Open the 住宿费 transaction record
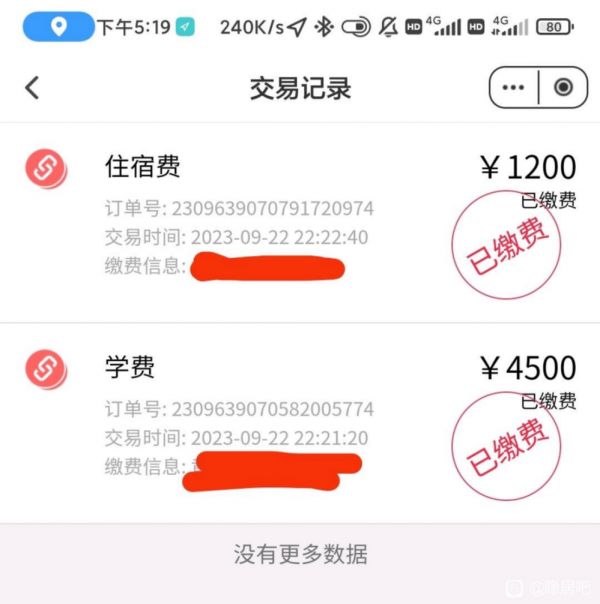 [x=300, y=220]
